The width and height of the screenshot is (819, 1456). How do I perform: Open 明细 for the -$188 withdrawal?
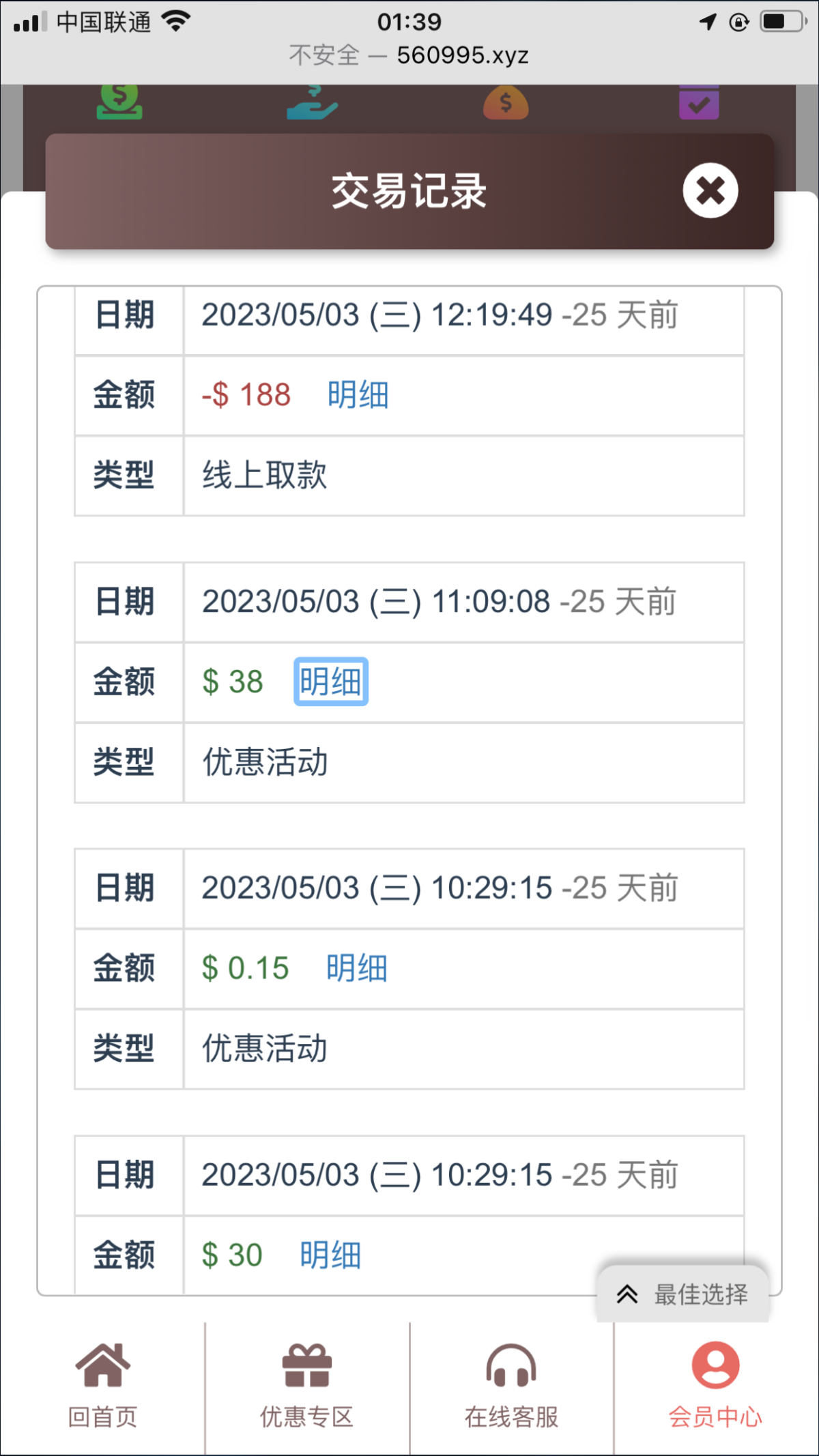point(358,395)
